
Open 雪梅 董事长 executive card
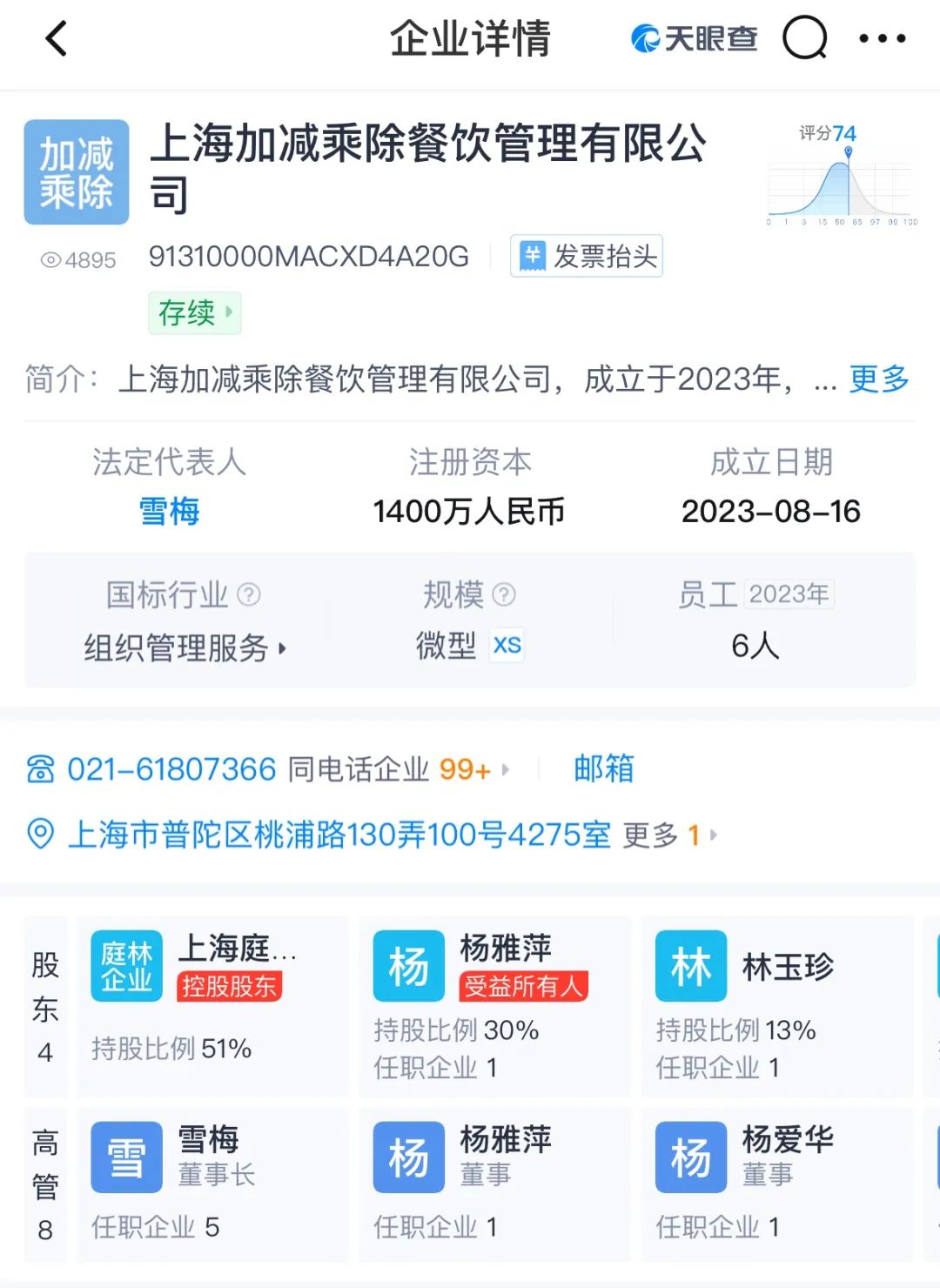point(211,1184)
